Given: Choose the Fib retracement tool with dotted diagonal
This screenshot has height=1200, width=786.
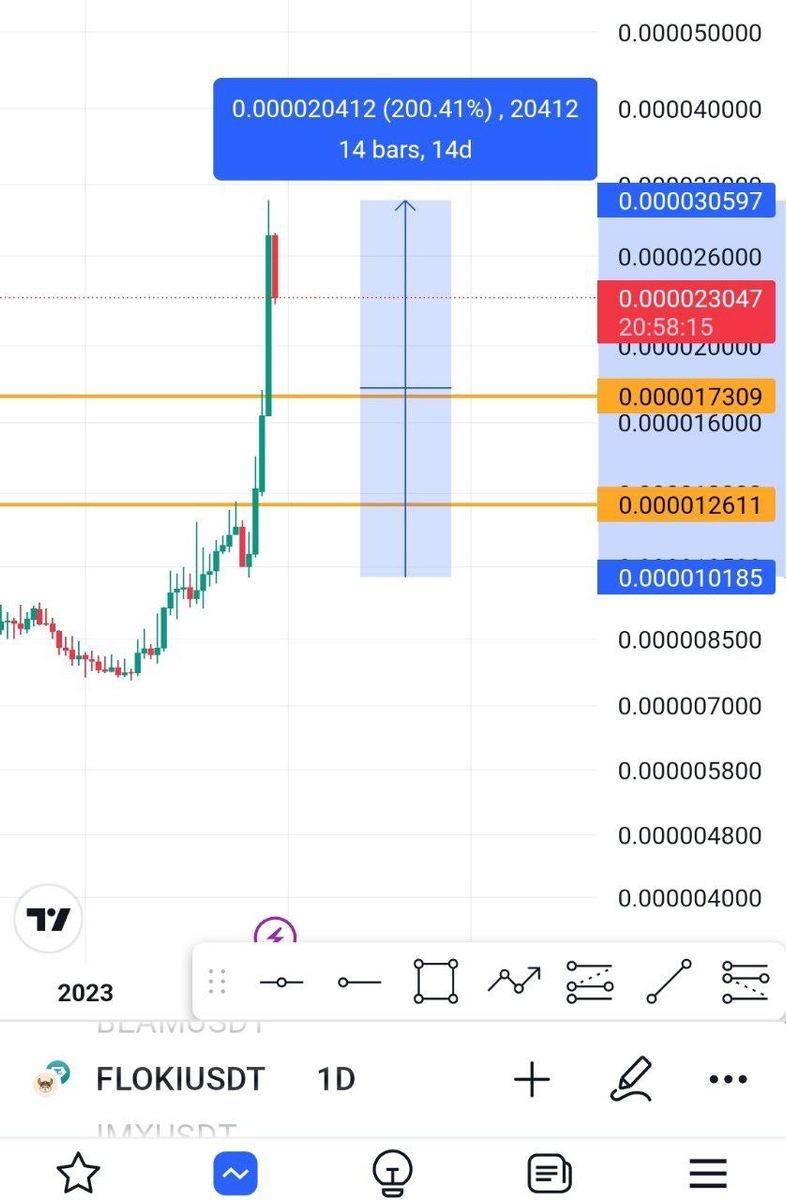Looking at the screenshot, I should (590, 982).
